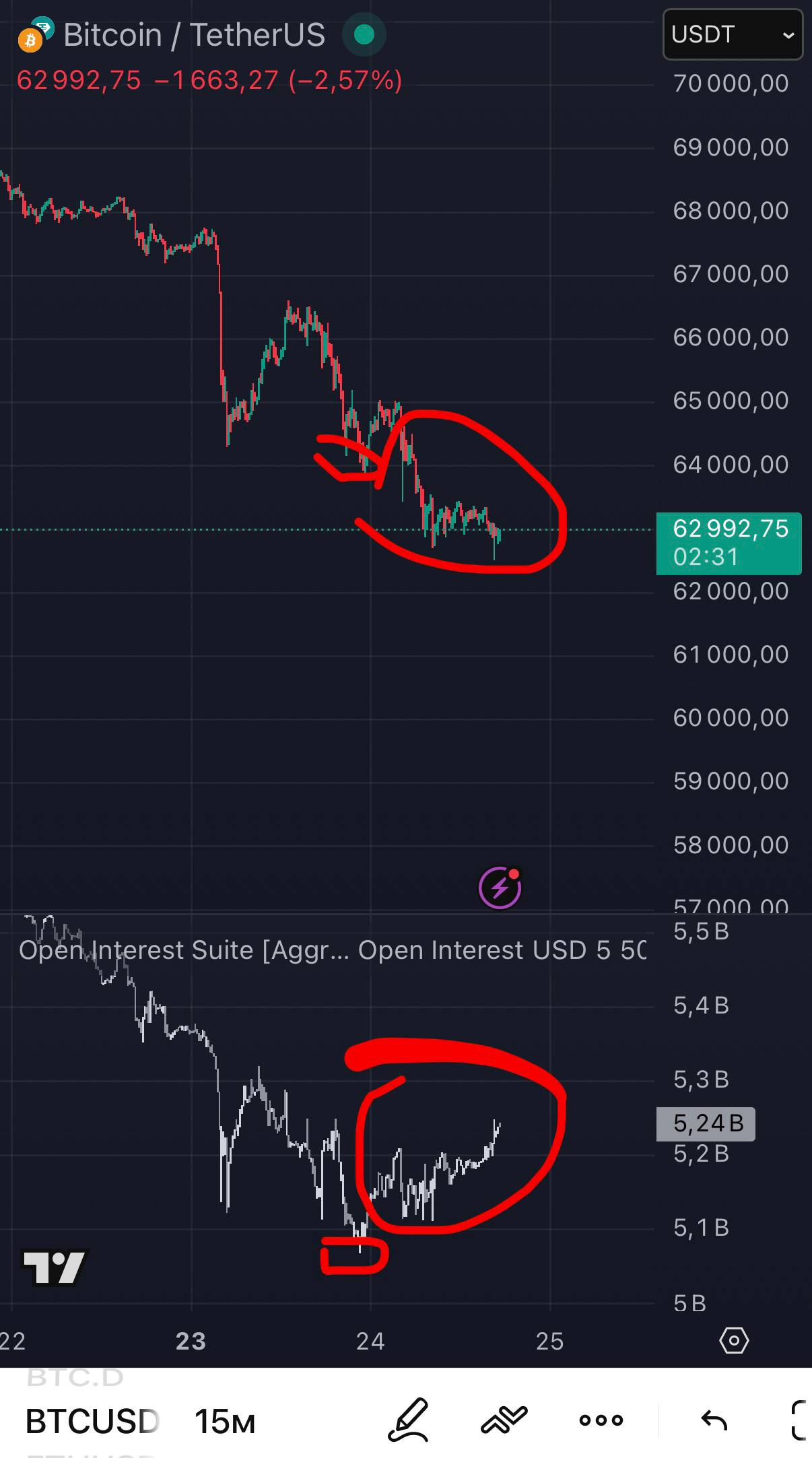Image resolution: width=812 pixels, height=1458 pixels.
Task: Open the purple lightning event marker
Action: pos(500,888)
